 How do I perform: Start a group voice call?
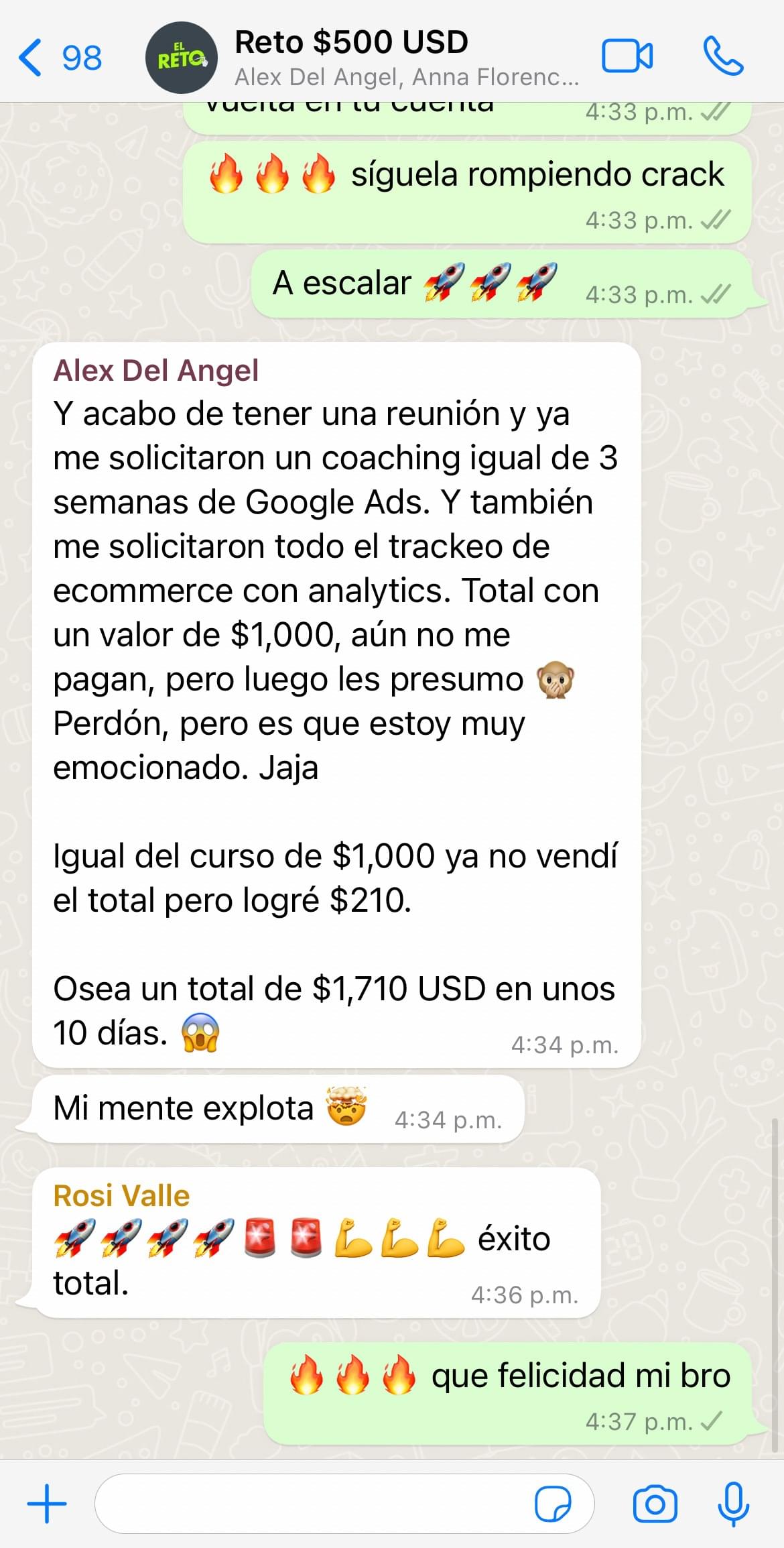coord(723,56)
